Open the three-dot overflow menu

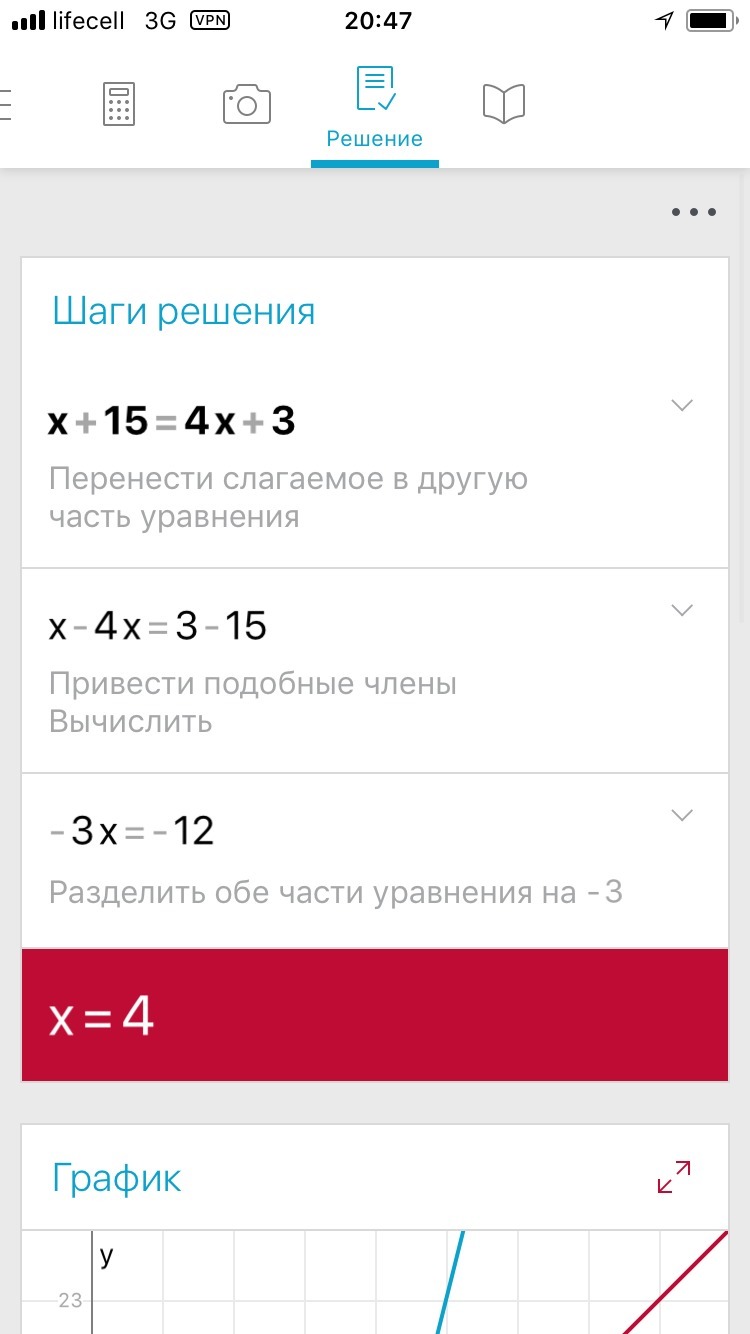coord(694,212)
